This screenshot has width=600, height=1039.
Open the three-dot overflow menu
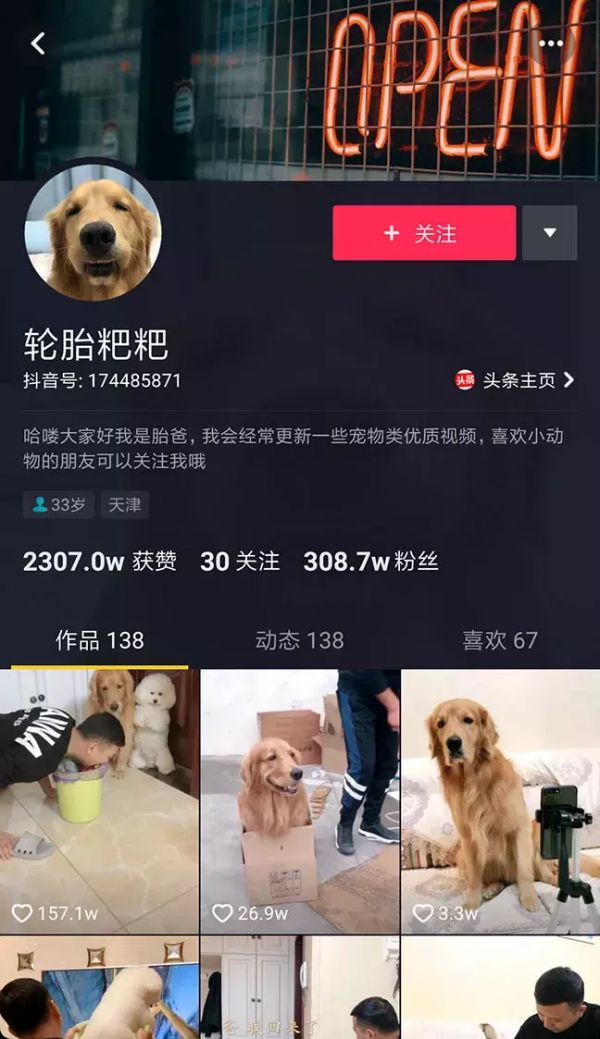[551, 43]
